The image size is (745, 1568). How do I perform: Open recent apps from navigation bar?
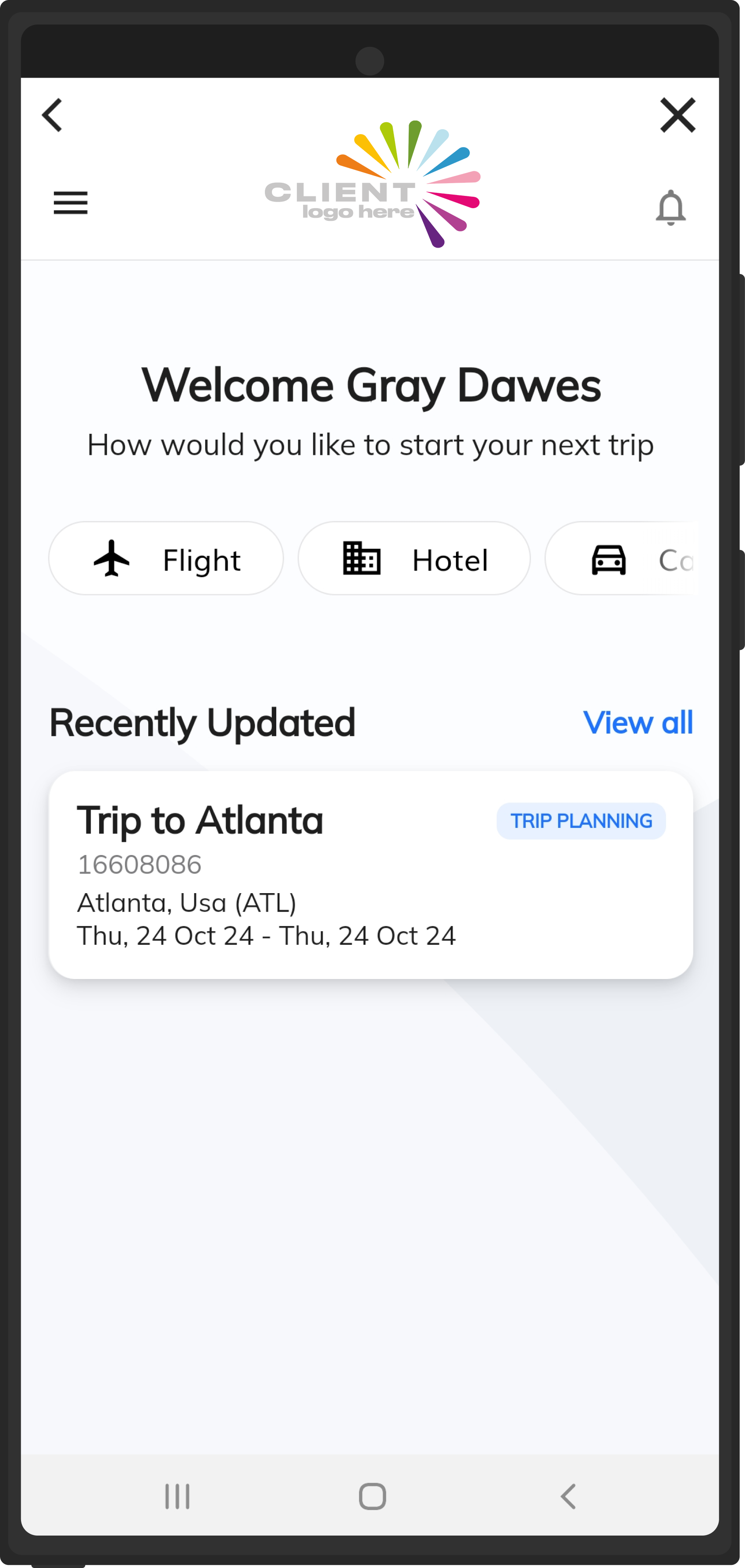(x=177, y=1496)
